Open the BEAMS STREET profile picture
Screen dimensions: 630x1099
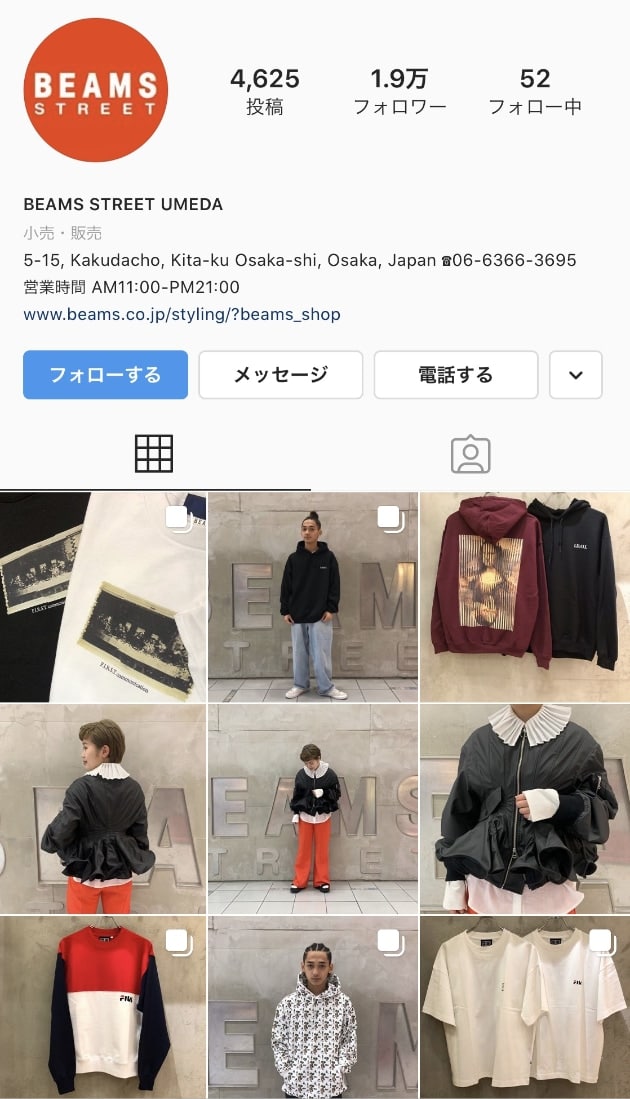click(x=96, y=90)
